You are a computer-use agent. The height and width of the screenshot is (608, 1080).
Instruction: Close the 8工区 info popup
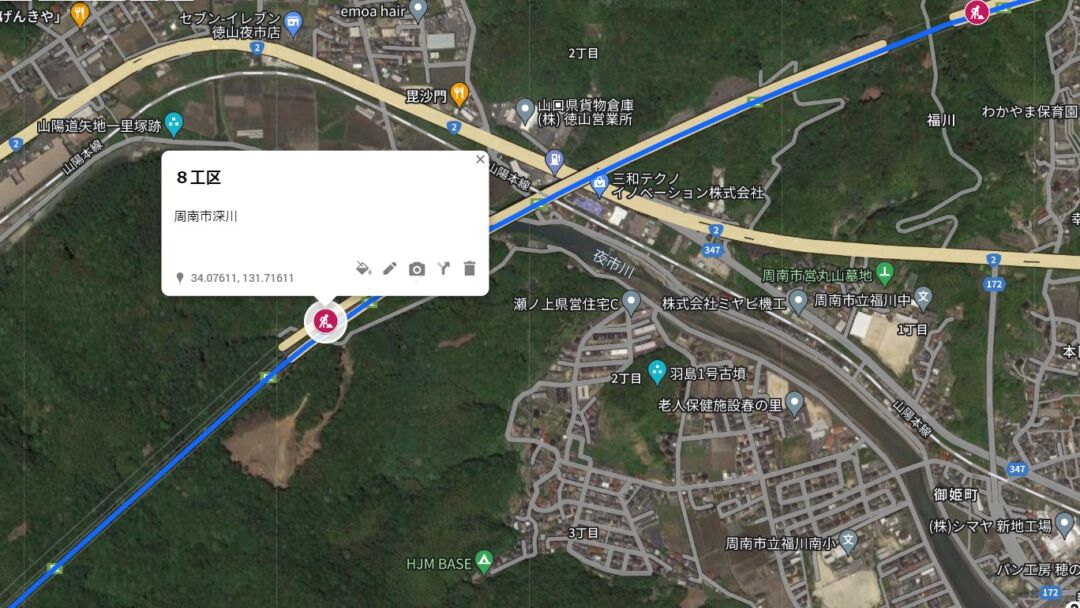pos(480,159)
